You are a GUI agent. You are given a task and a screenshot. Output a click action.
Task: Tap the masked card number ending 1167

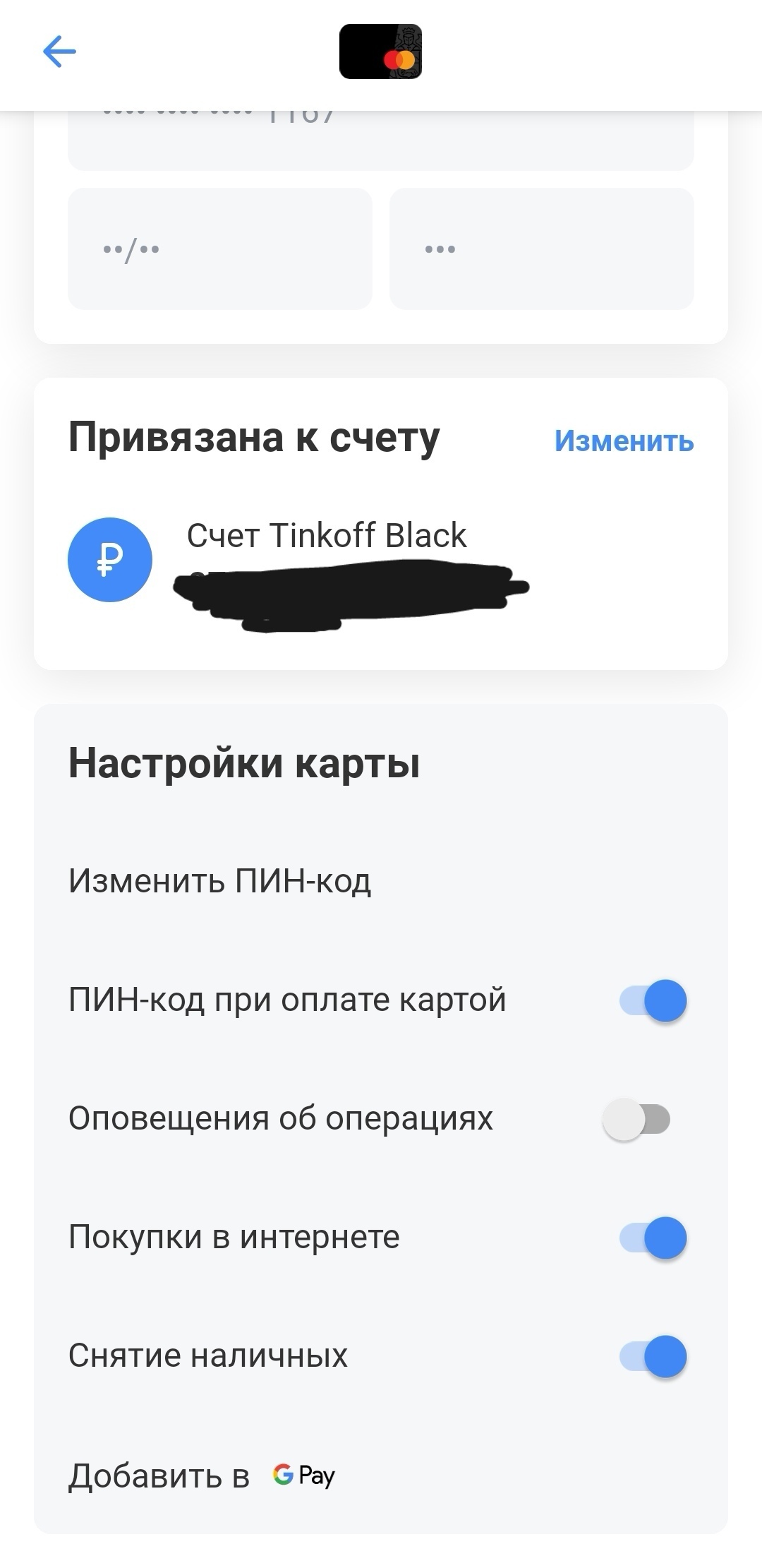coord(380,138)
